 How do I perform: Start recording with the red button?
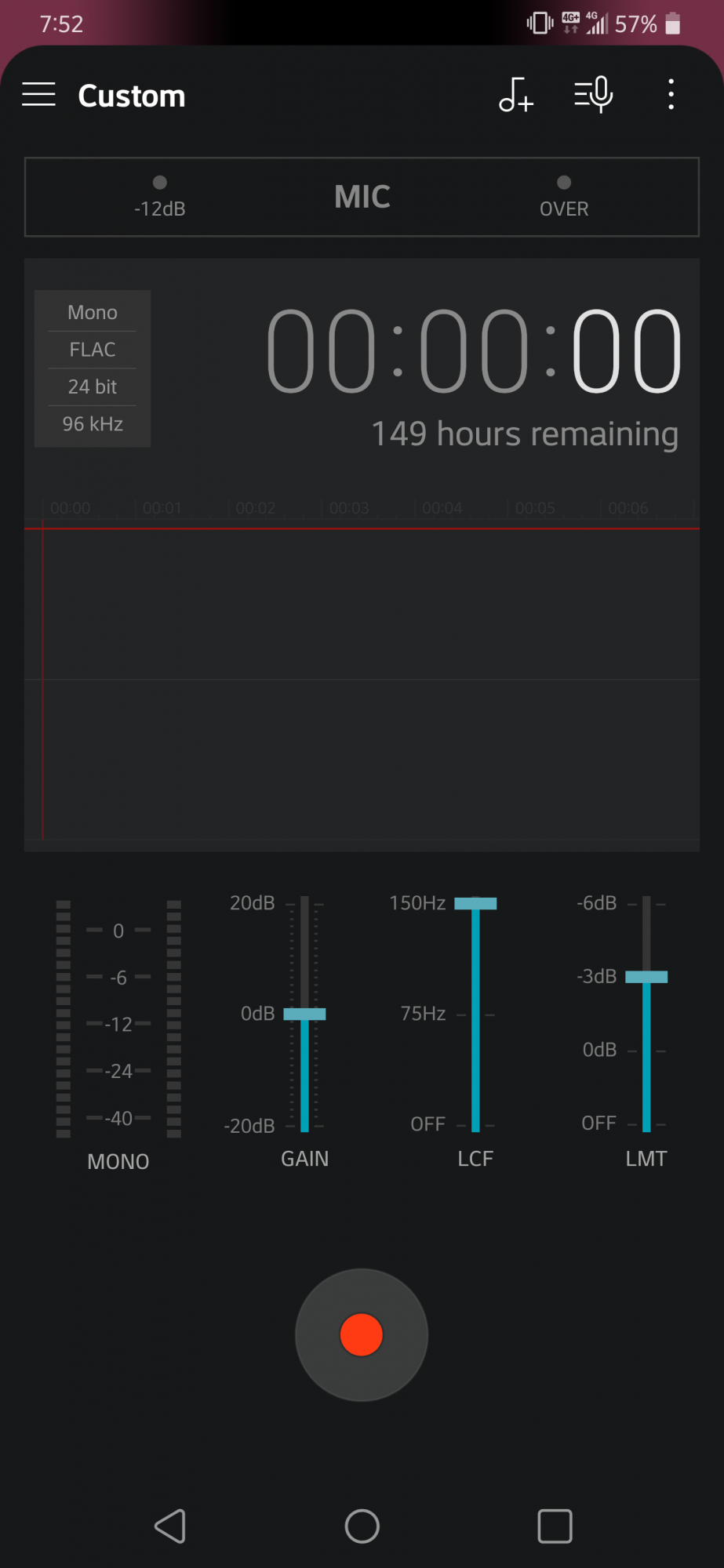point(362,1334)
